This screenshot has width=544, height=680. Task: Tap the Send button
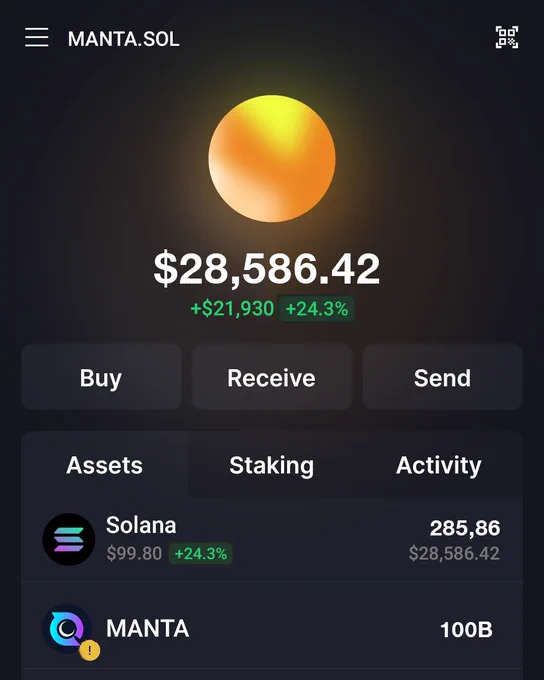[442, 377]
